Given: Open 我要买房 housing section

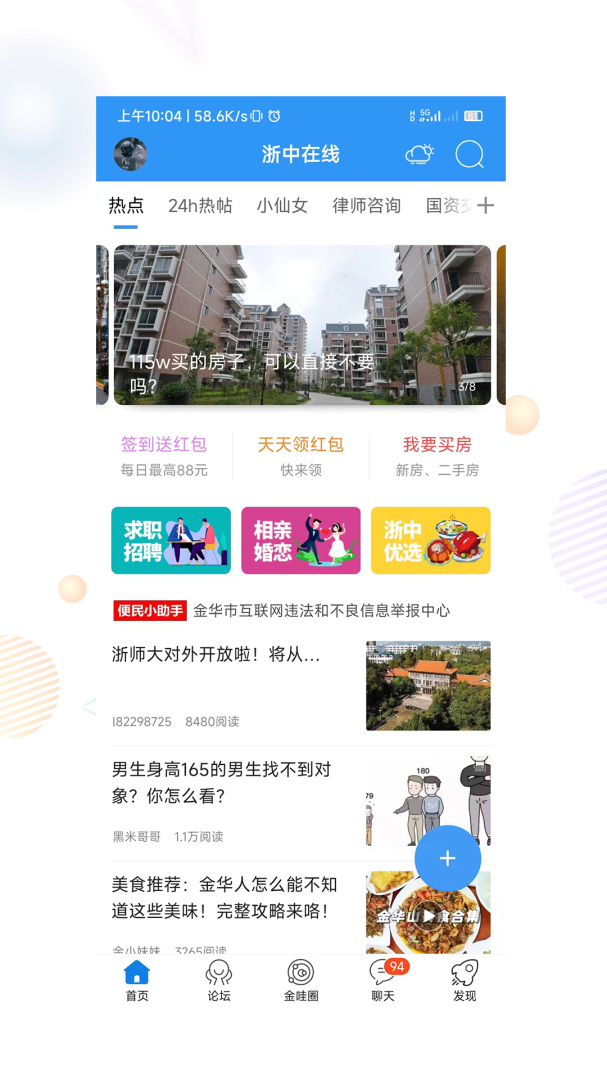Looking at the screenshot, I should [x=437, y=455].
